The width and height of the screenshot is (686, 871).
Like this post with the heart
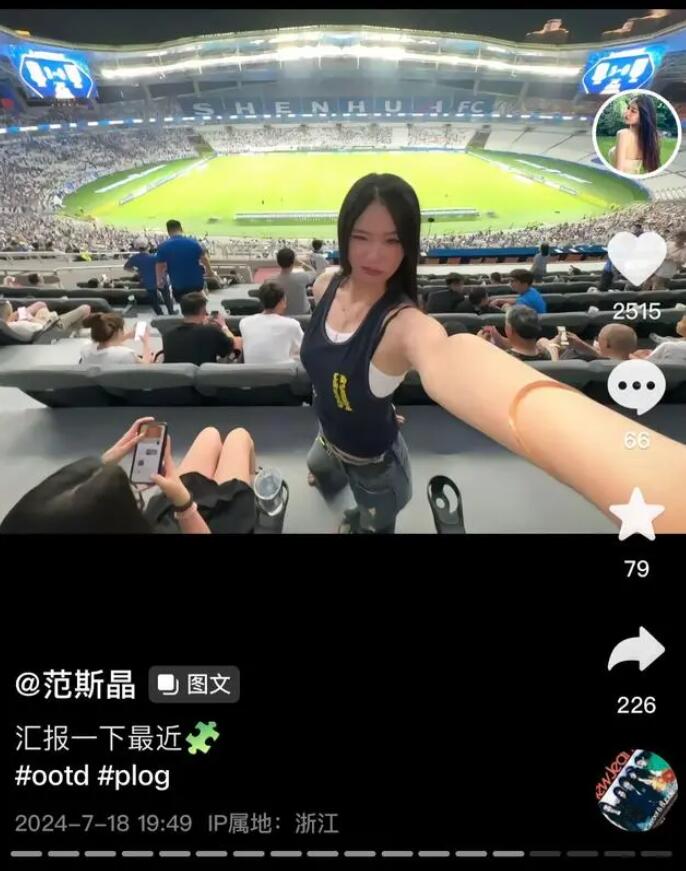(x=637, y=260)
